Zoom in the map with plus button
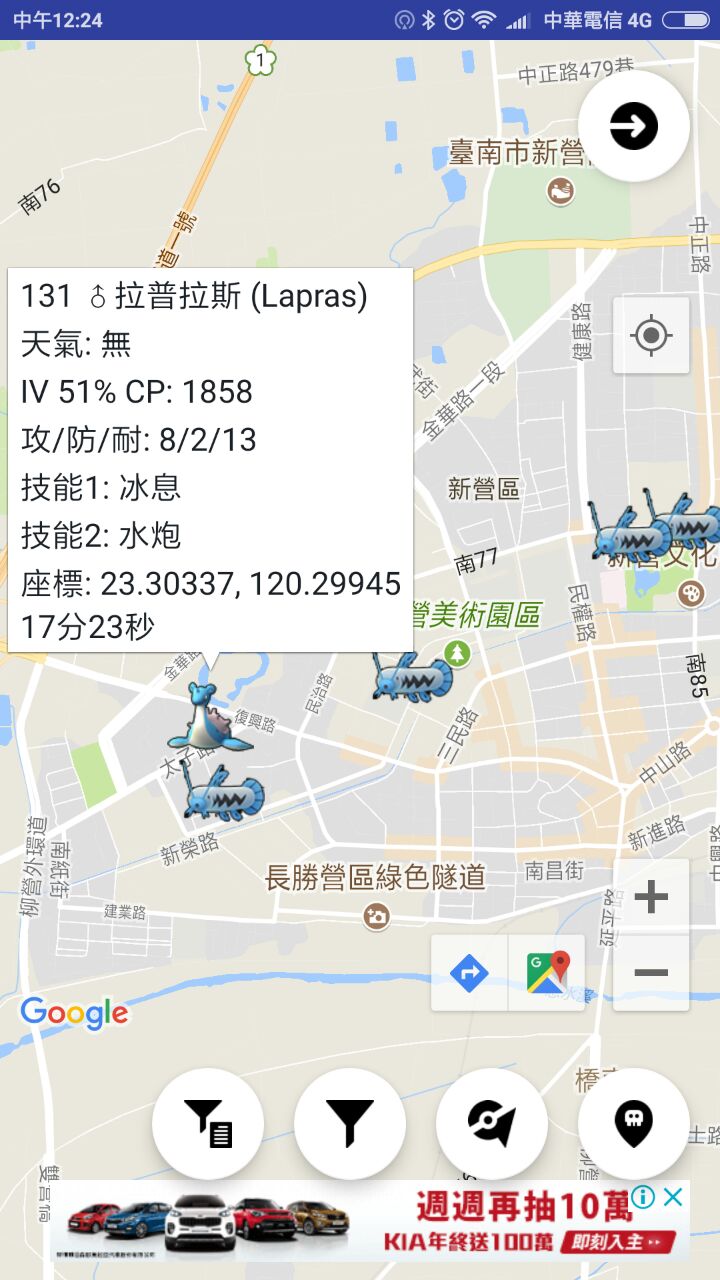 (651, 897)
